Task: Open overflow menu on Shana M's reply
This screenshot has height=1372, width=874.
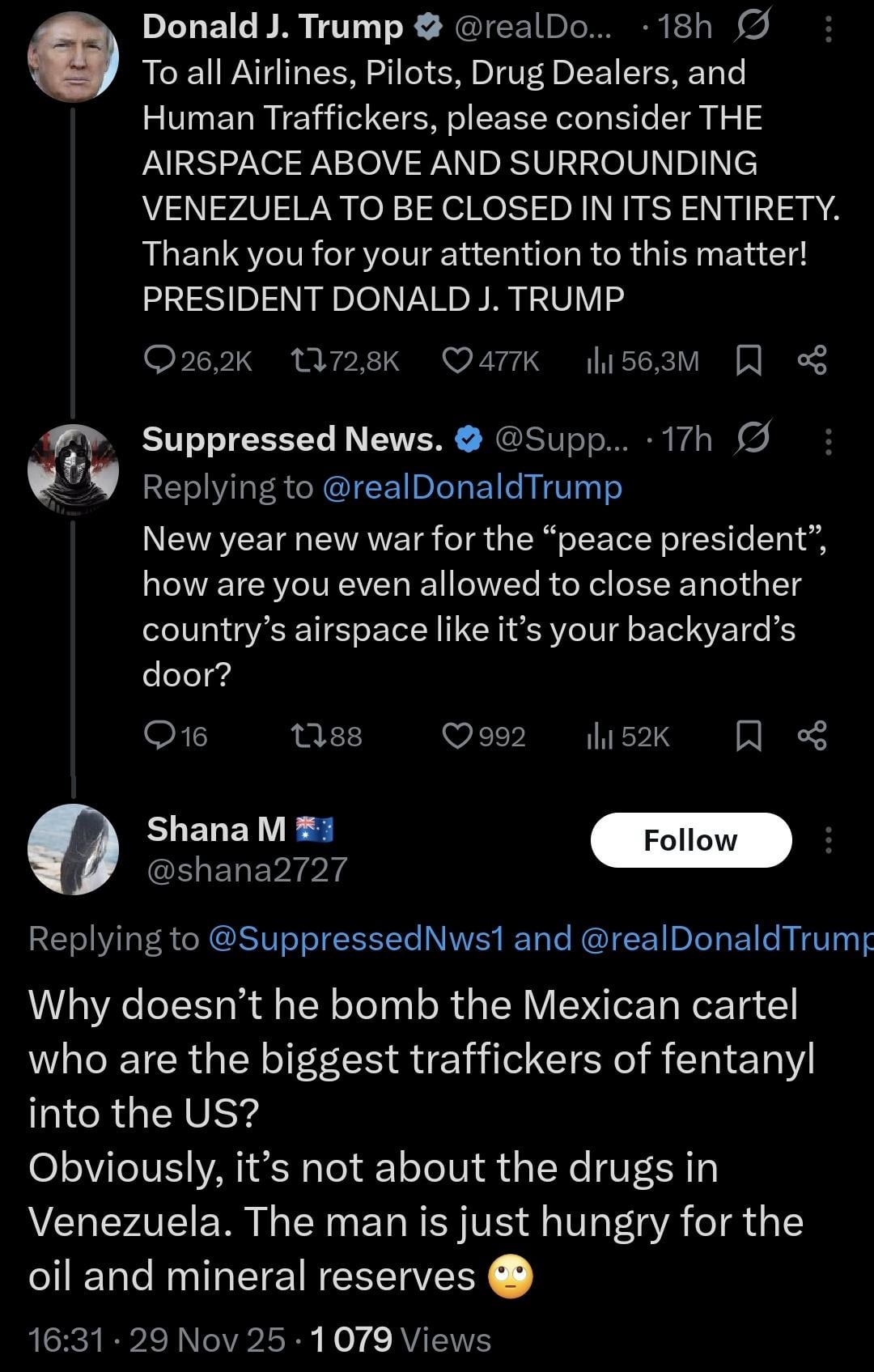Action: (828, 840)
